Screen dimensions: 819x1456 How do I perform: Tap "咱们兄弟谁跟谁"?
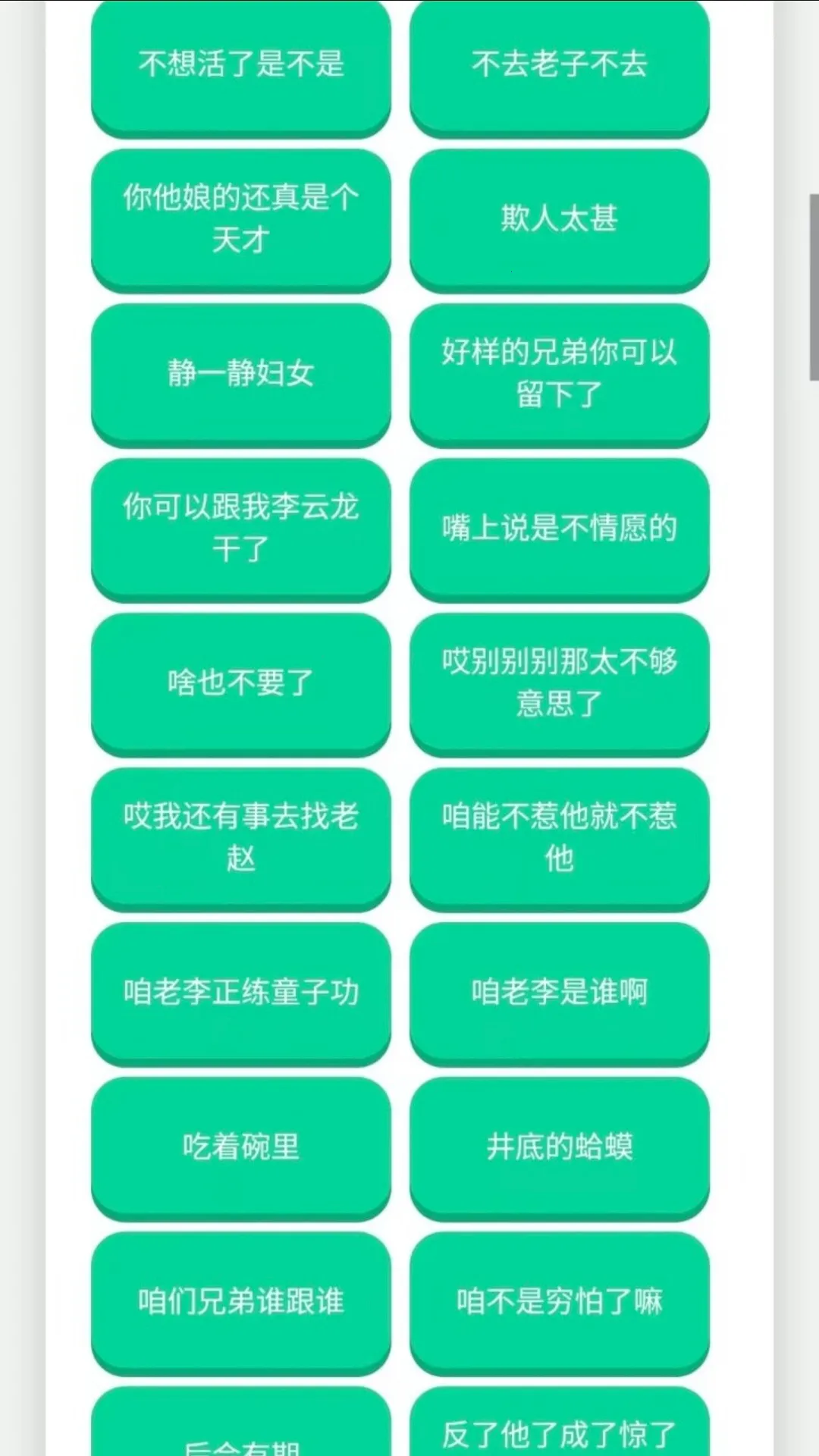tap(241, 1301)
